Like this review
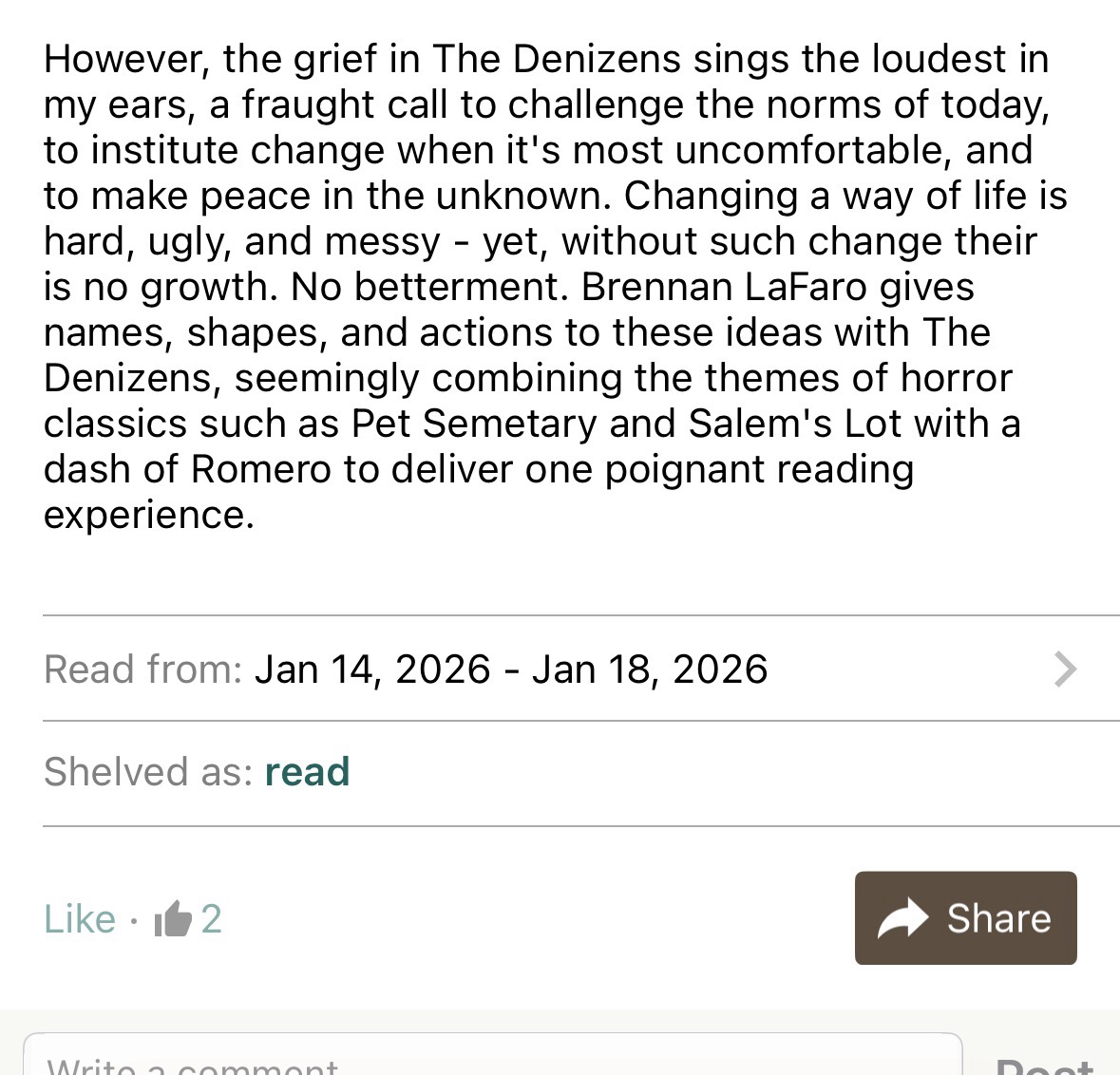This screenshot has width=1120, height=1075. coord(79,918)
